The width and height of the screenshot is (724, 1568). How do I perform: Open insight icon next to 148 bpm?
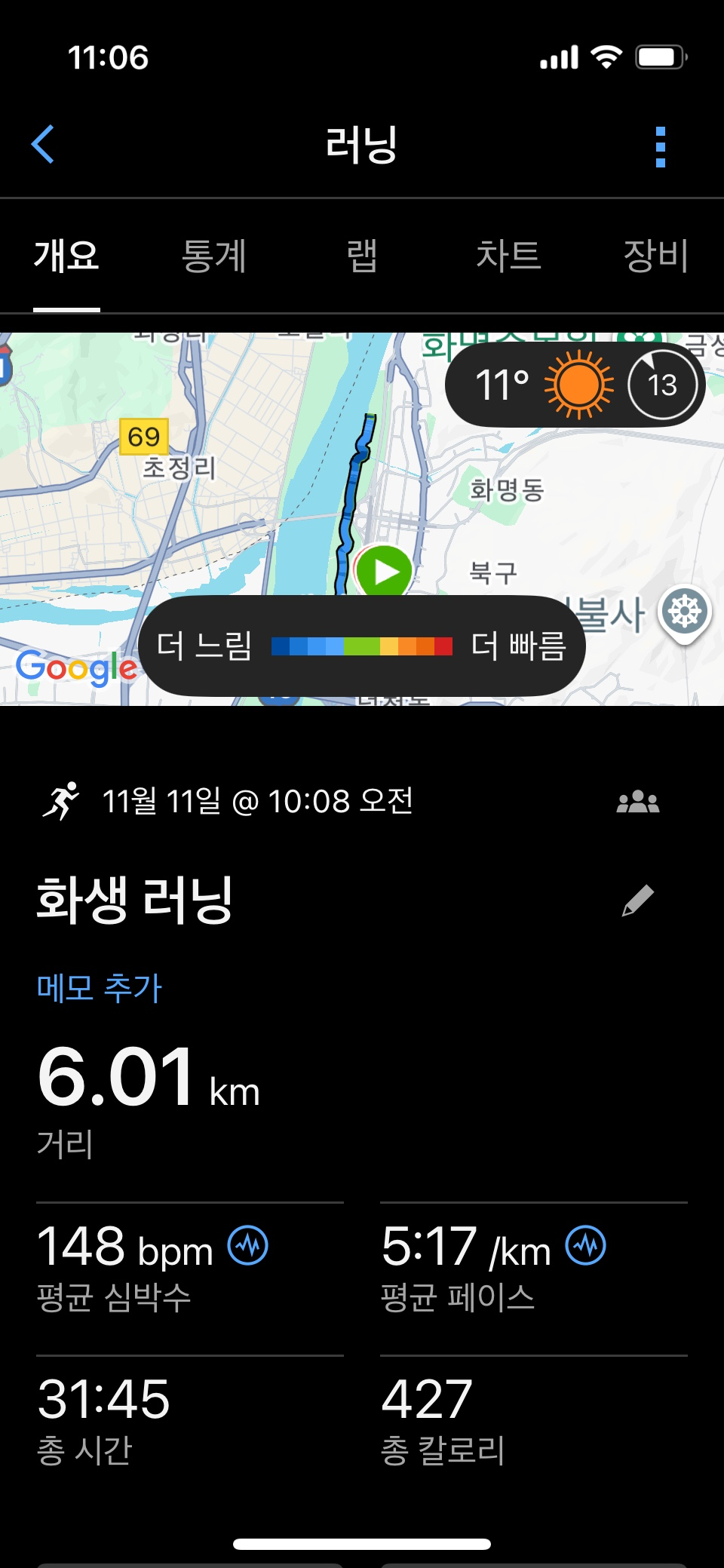pyautogui.click(x=248, y=1245)
